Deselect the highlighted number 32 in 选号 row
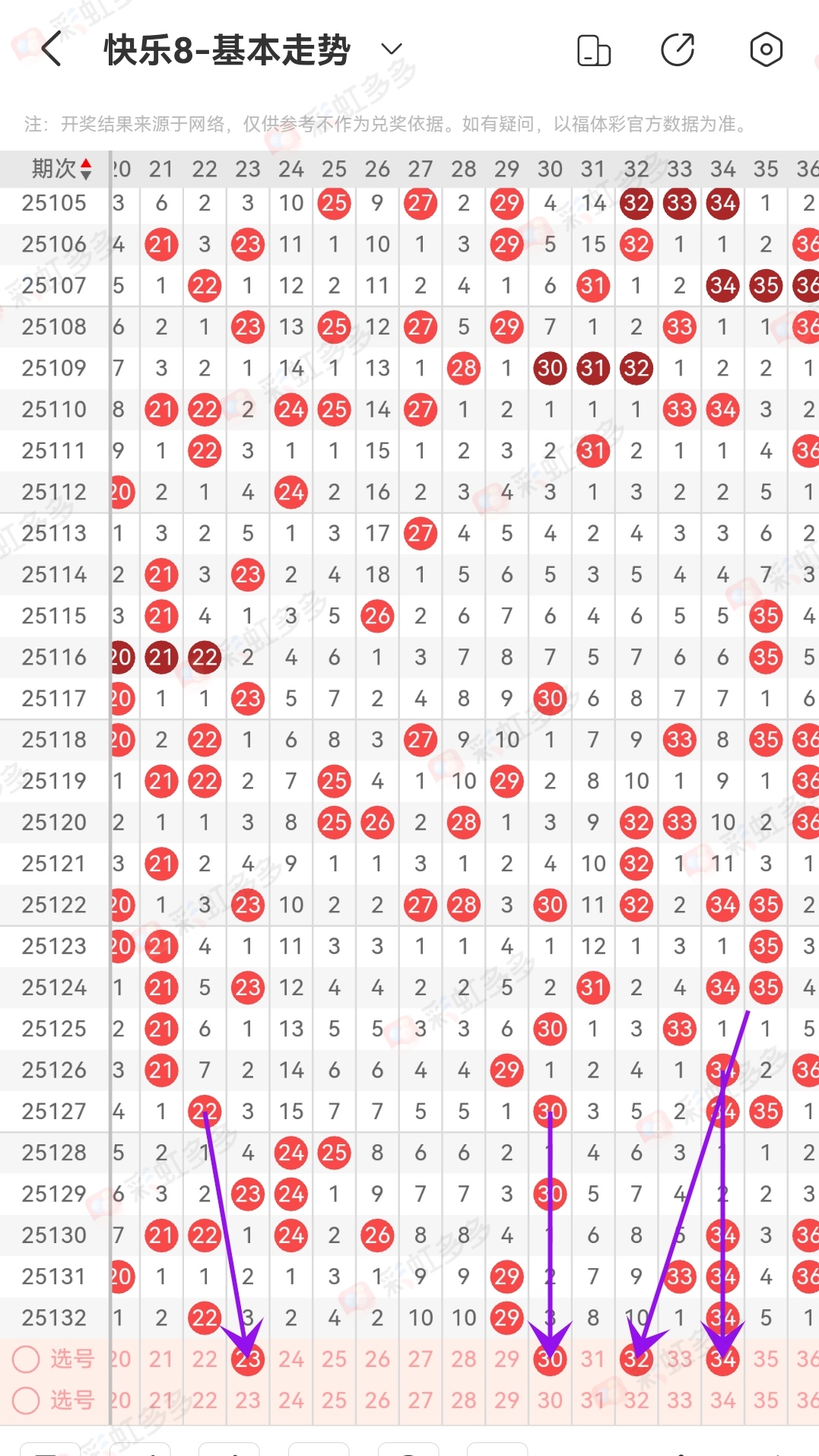The height and width of the screenshot is (1456, 819). [x=636, y=1359]
